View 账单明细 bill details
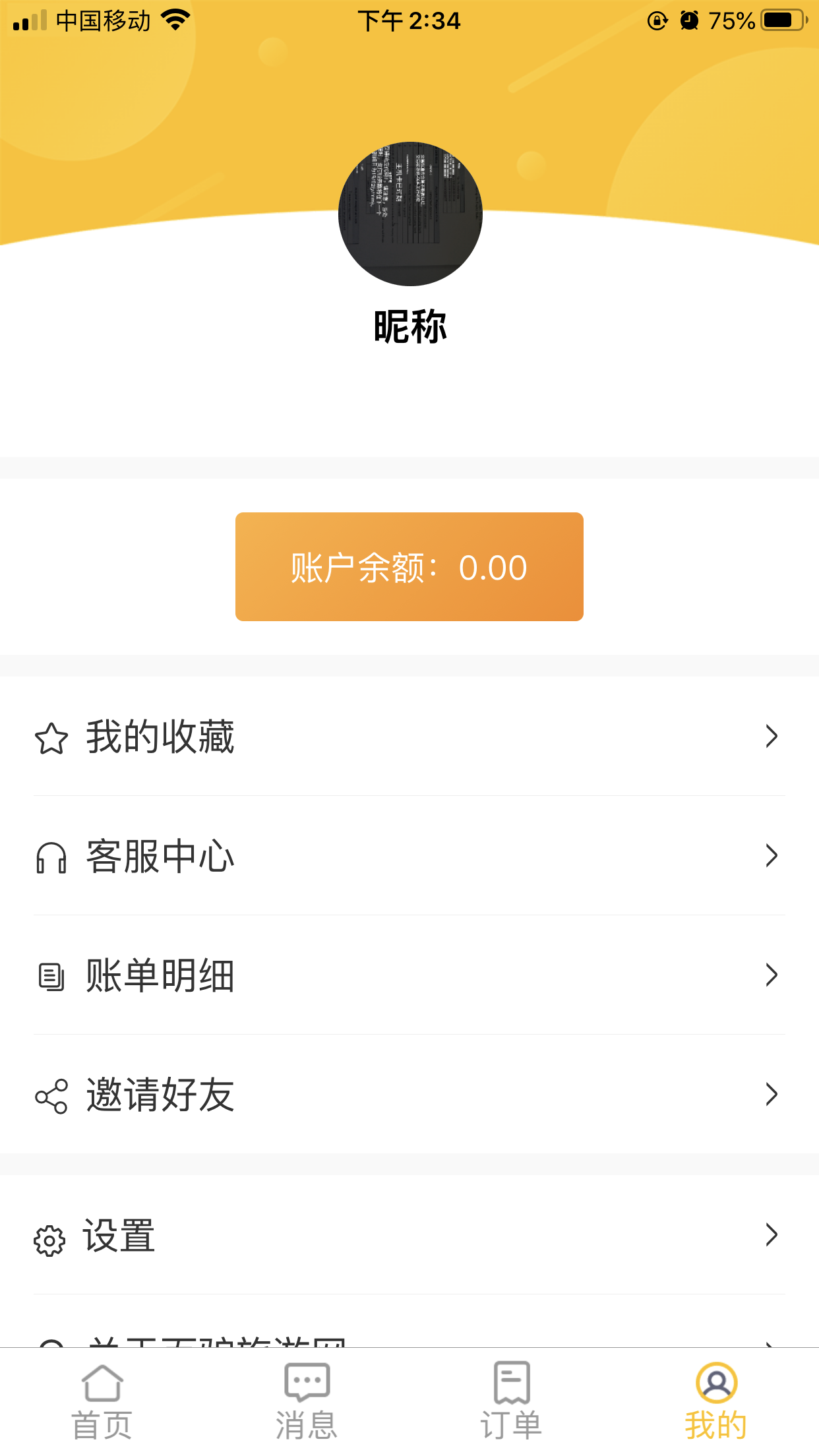This screenshot has width=819, height=1456. 409,975
